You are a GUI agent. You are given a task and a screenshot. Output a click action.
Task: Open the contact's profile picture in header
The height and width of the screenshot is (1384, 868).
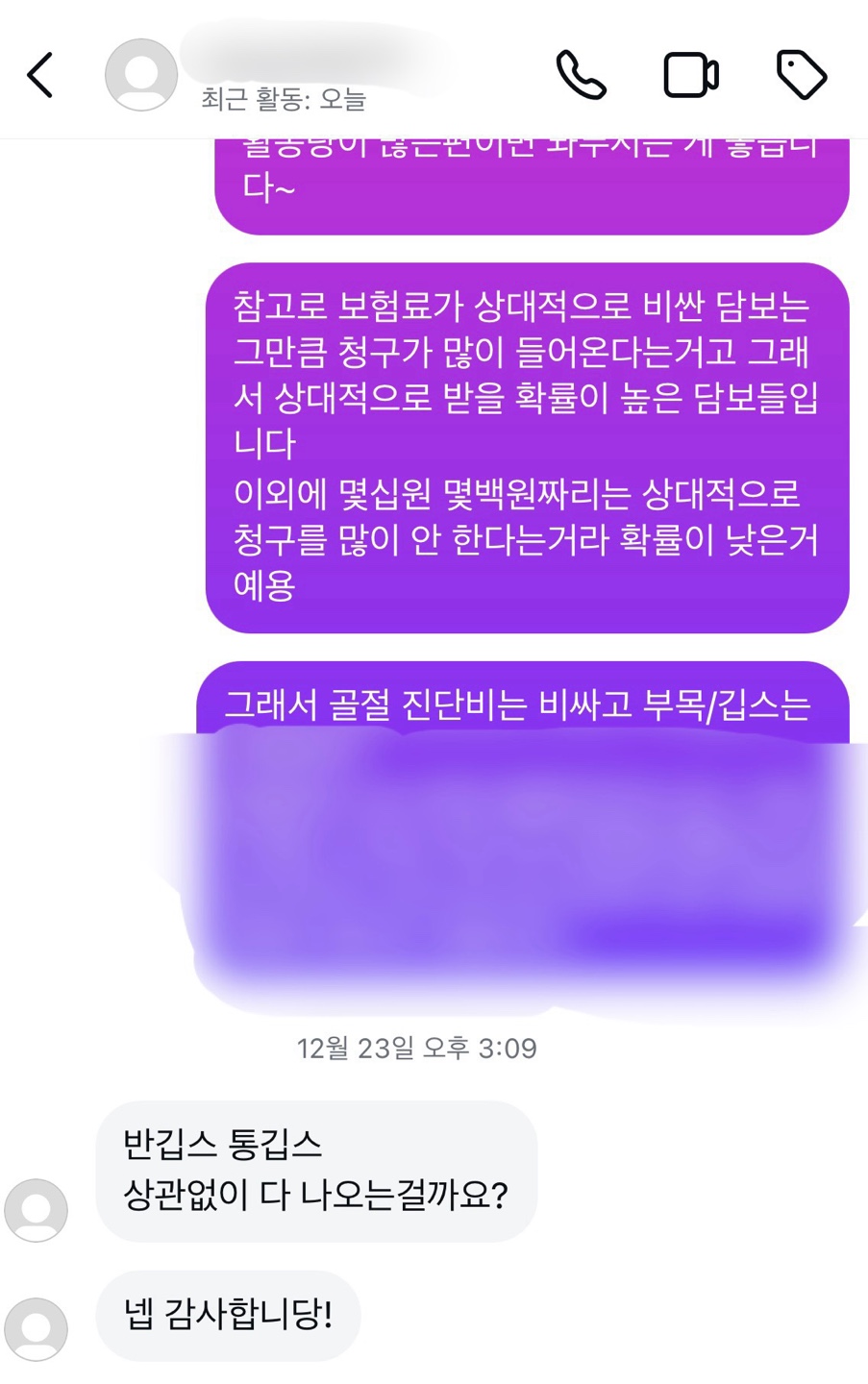pyautogui.click(x=141, y=75)
